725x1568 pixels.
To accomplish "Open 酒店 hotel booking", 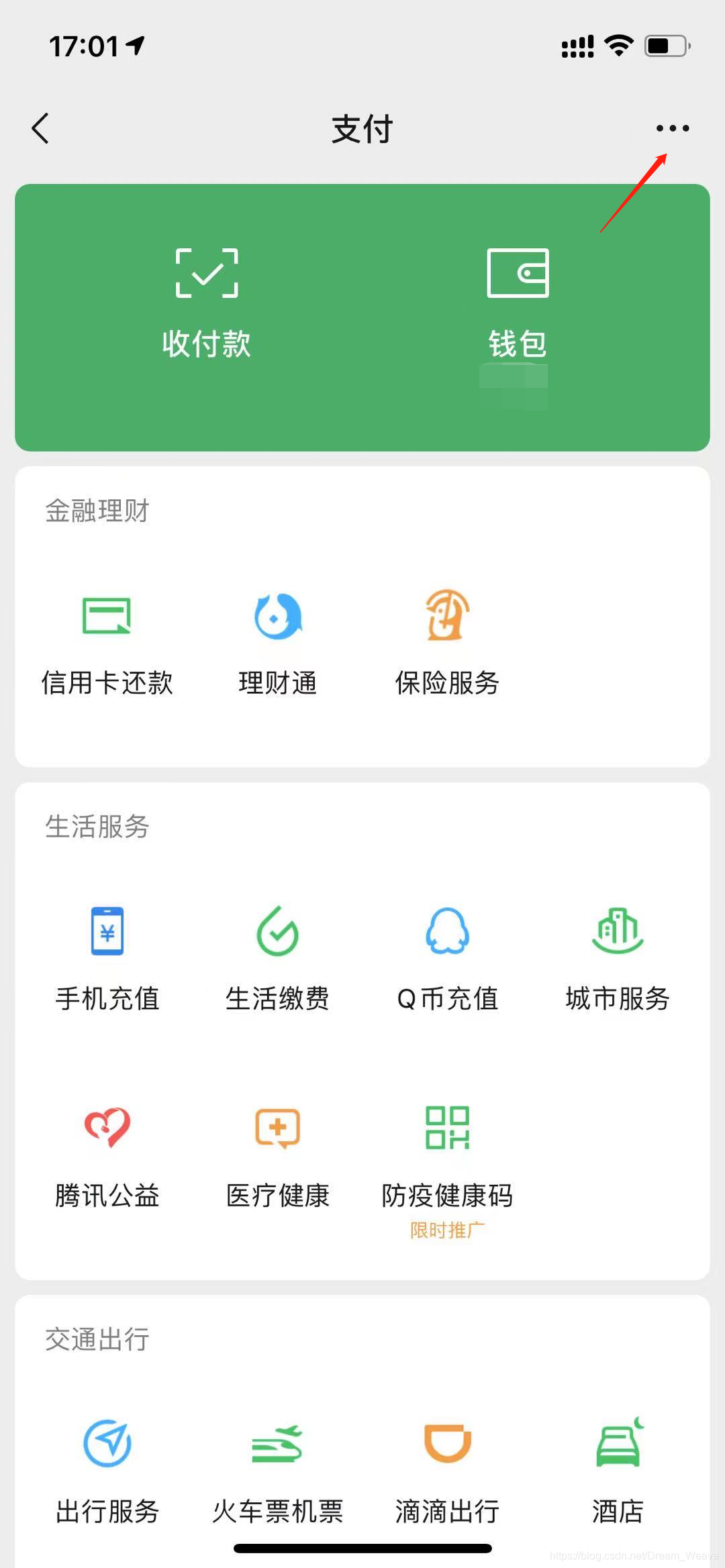I will coord(618,1471).
